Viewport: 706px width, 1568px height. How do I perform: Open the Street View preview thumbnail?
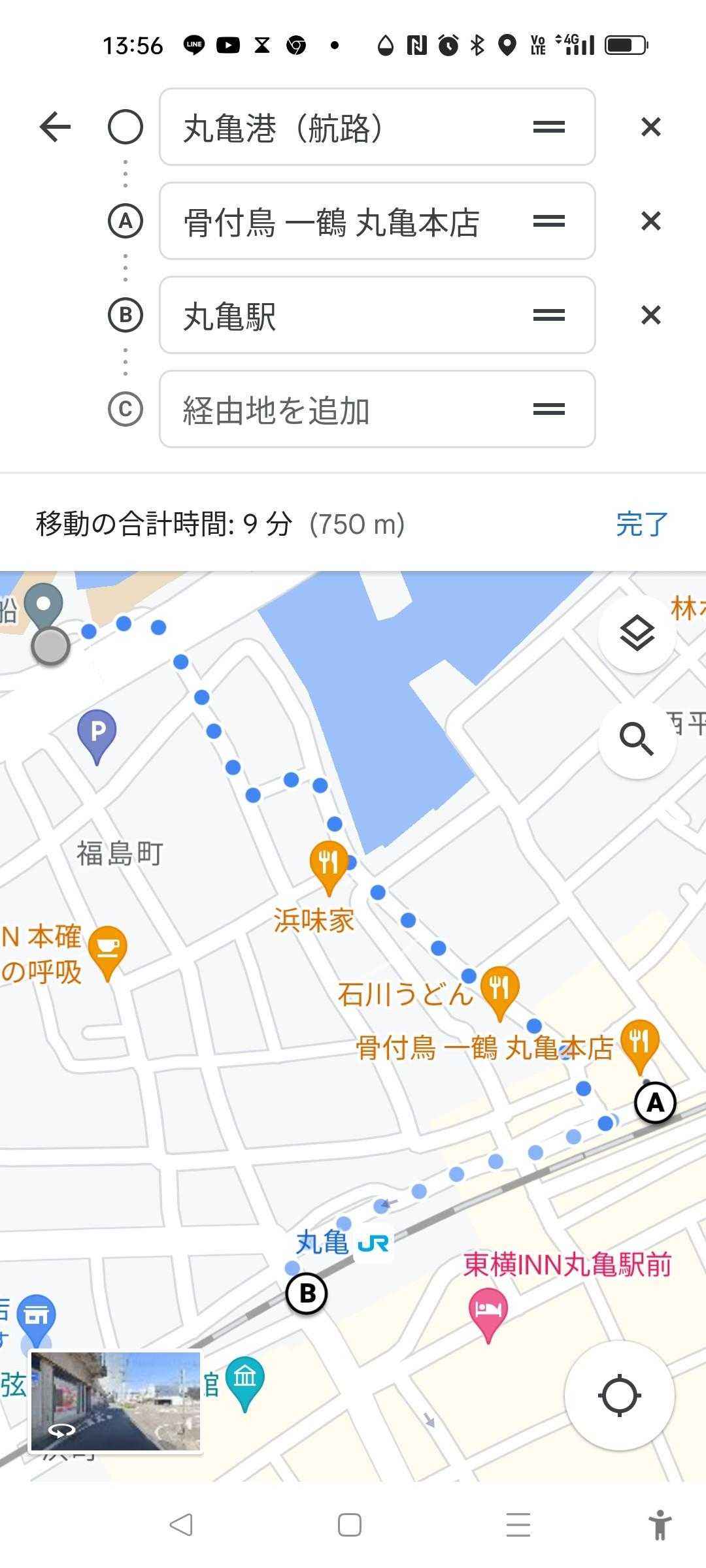116,1401
